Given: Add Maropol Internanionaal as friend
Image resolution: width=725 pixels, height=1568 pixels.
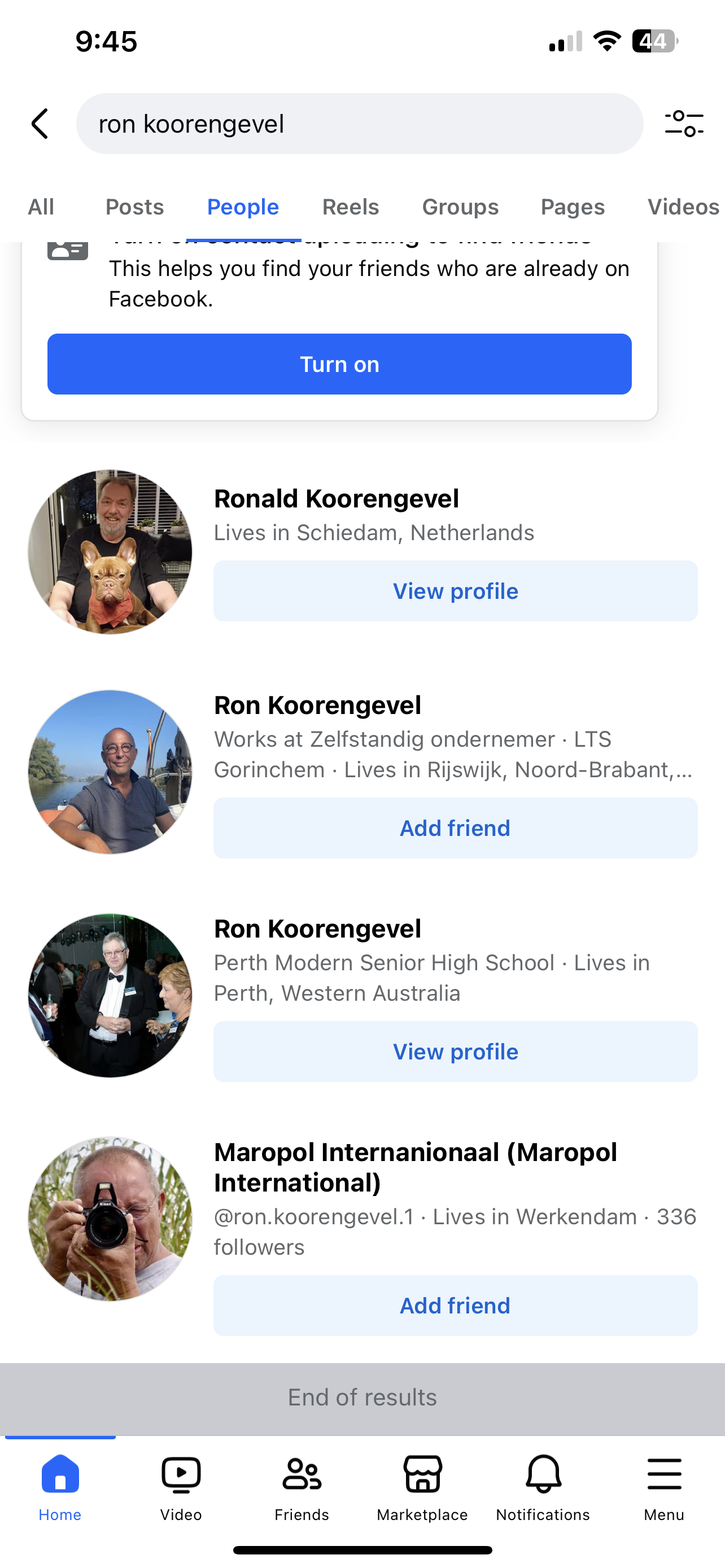Looking at the screenshot, I should click(x=455, y=1305).
